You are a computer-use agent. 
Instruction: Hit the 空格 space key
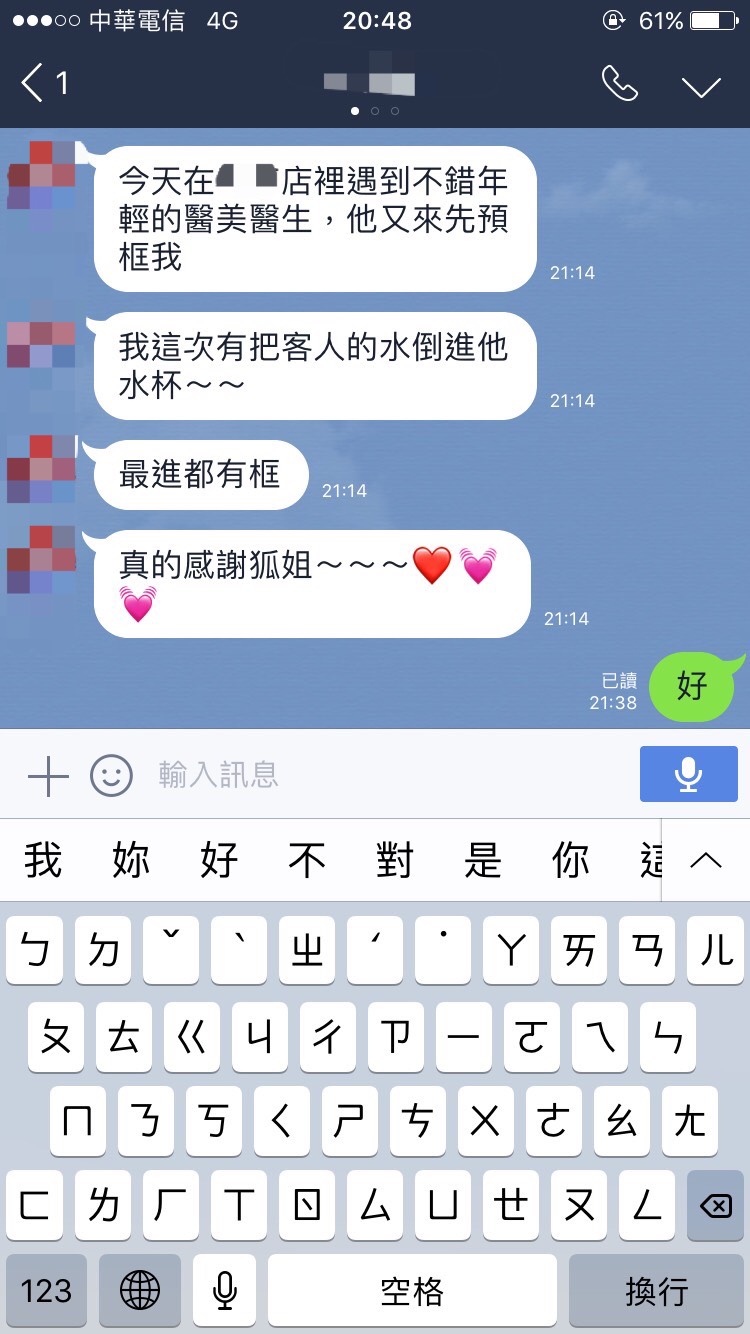[x=412, y=1290]
